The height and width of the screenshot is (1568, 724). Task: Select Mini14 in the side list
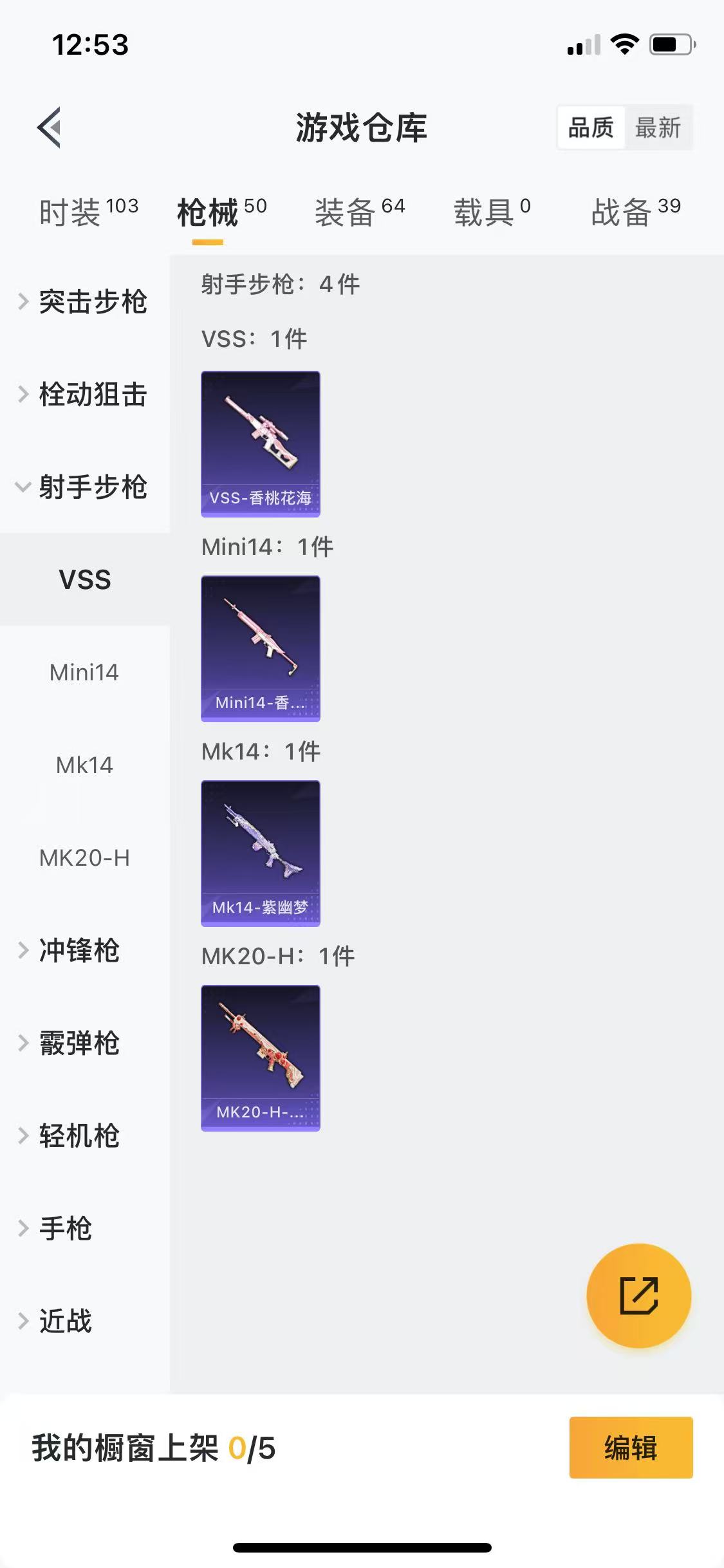[84, 673]
